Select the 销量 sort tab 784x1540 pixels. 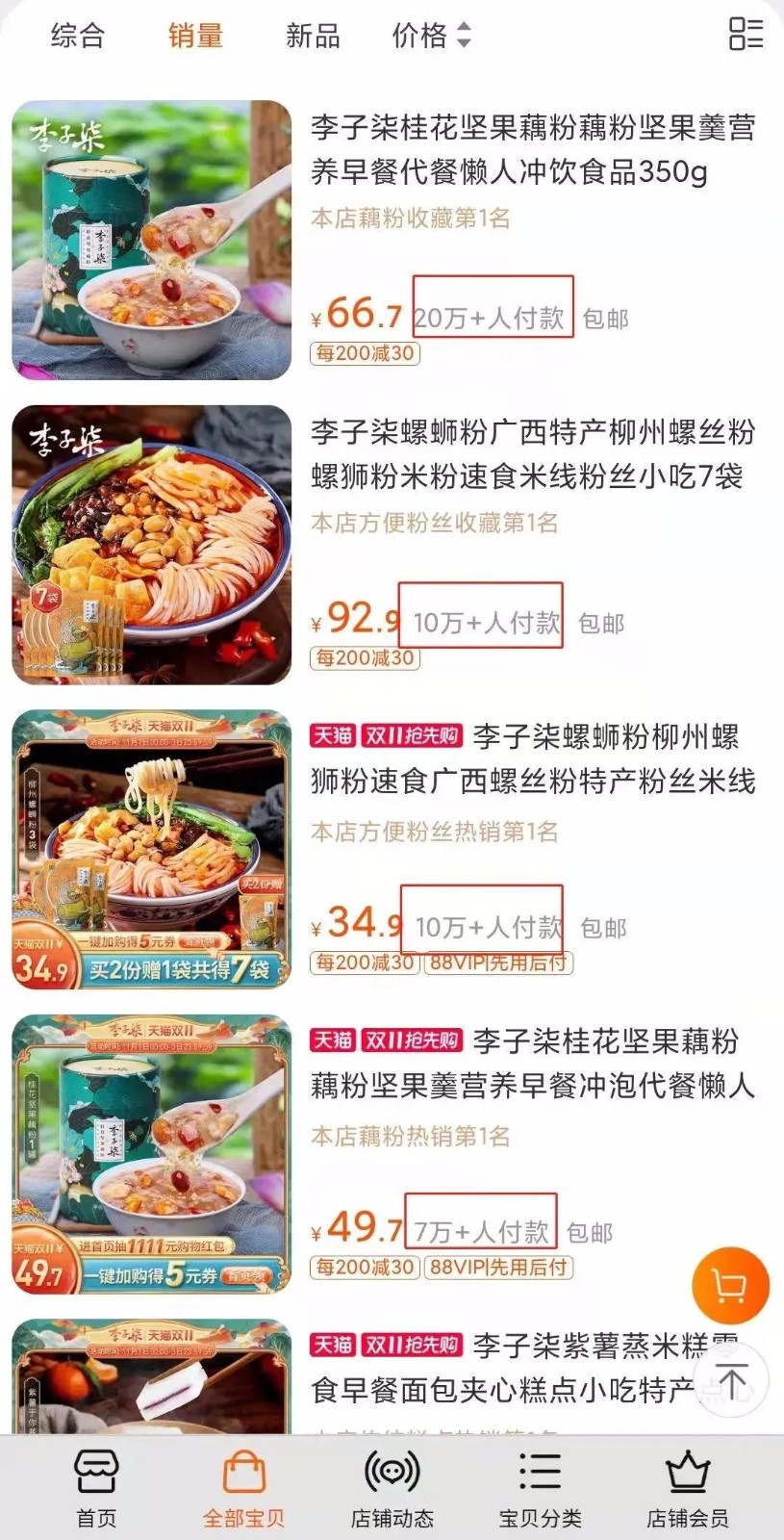196,37
